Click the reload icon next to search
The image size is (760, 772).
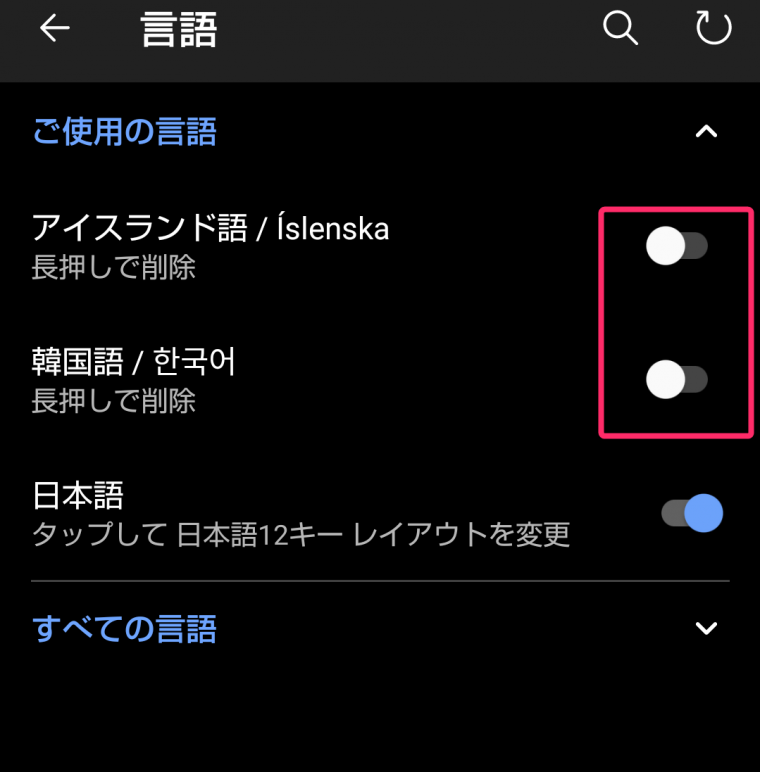(712, 28)
